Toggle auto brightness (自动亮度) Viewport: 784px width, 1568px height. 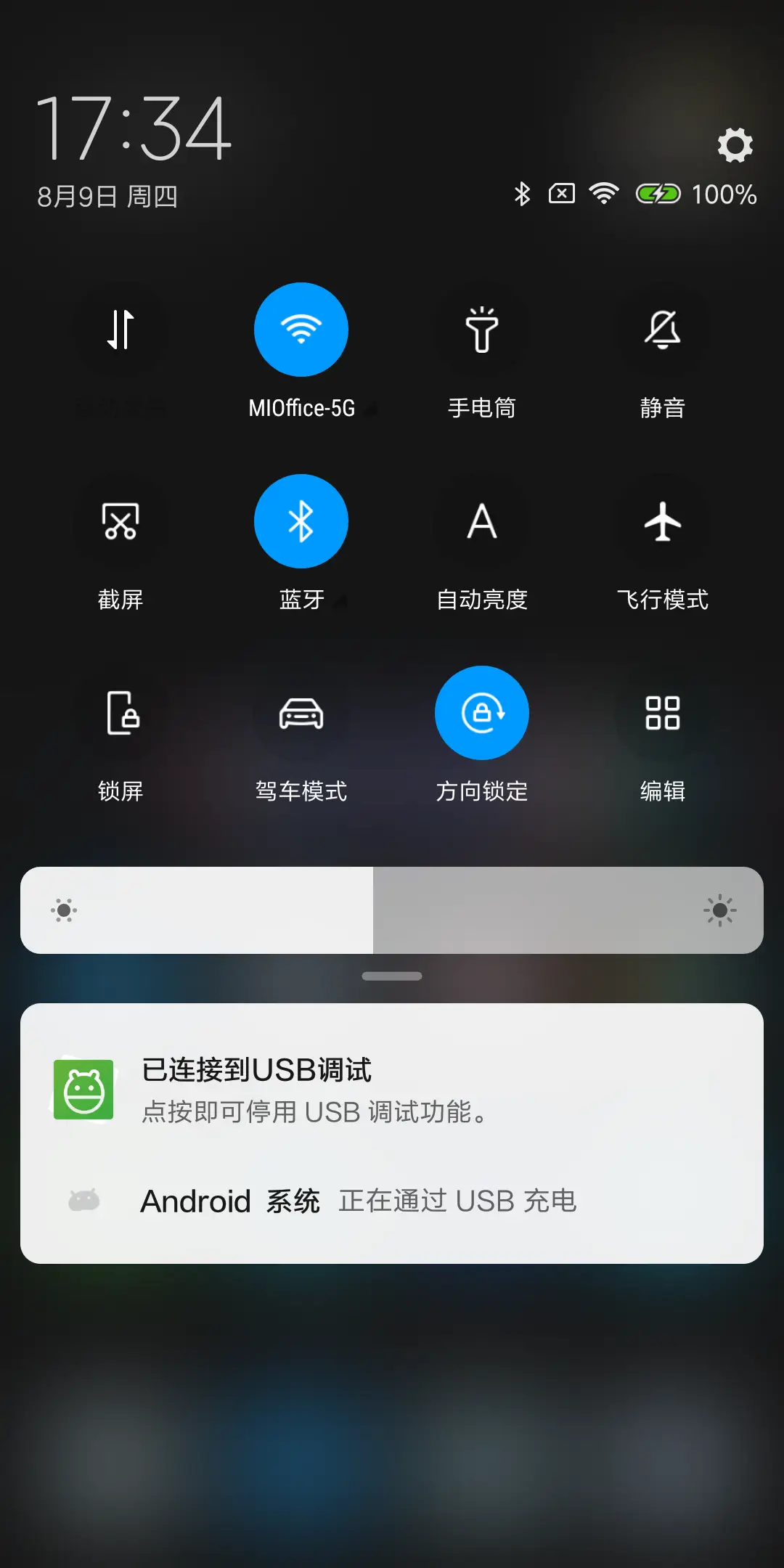point(481,522)
